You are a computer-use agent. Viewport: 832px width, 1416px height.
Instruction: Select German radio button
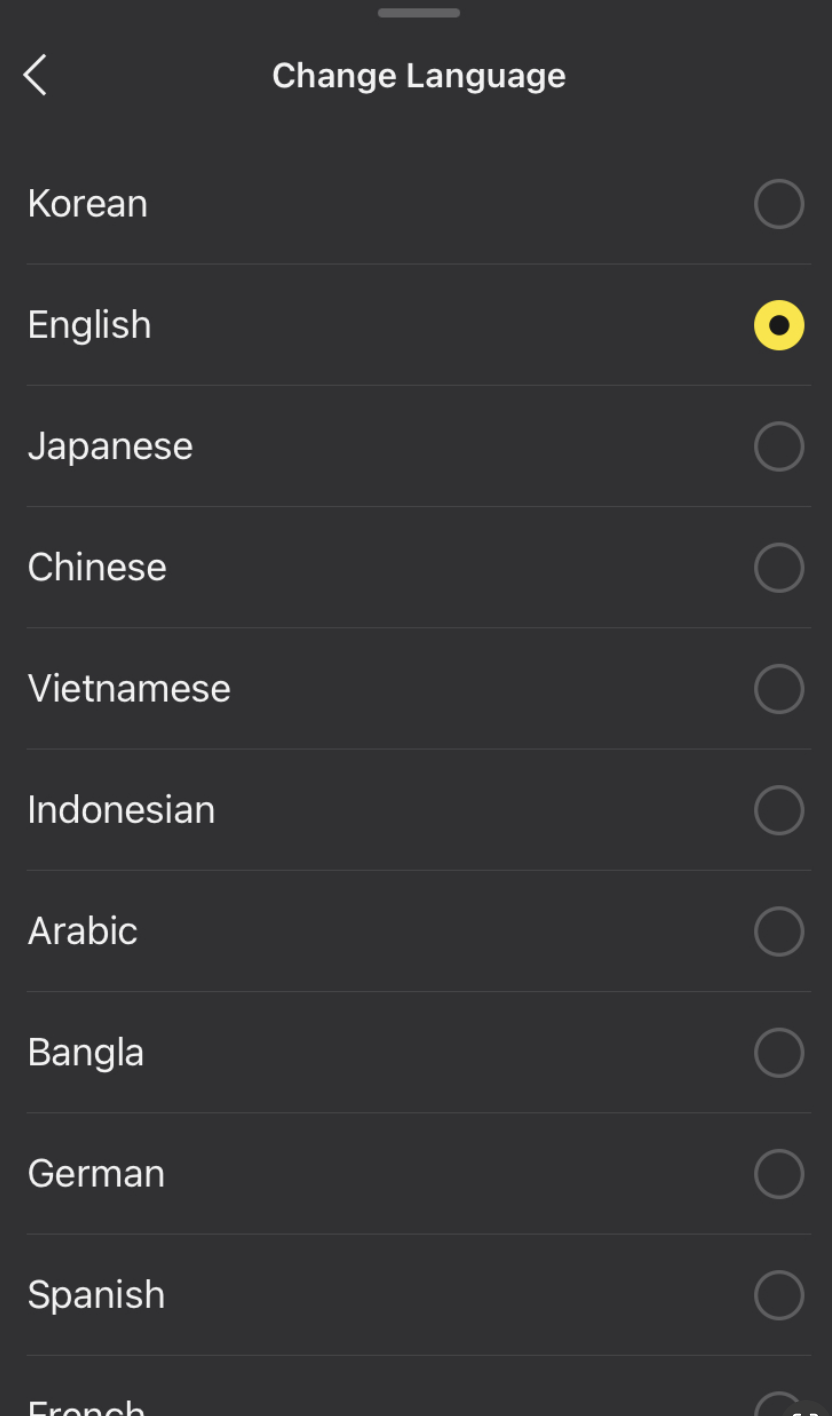pyautogui.click(x=779, y=1174)
